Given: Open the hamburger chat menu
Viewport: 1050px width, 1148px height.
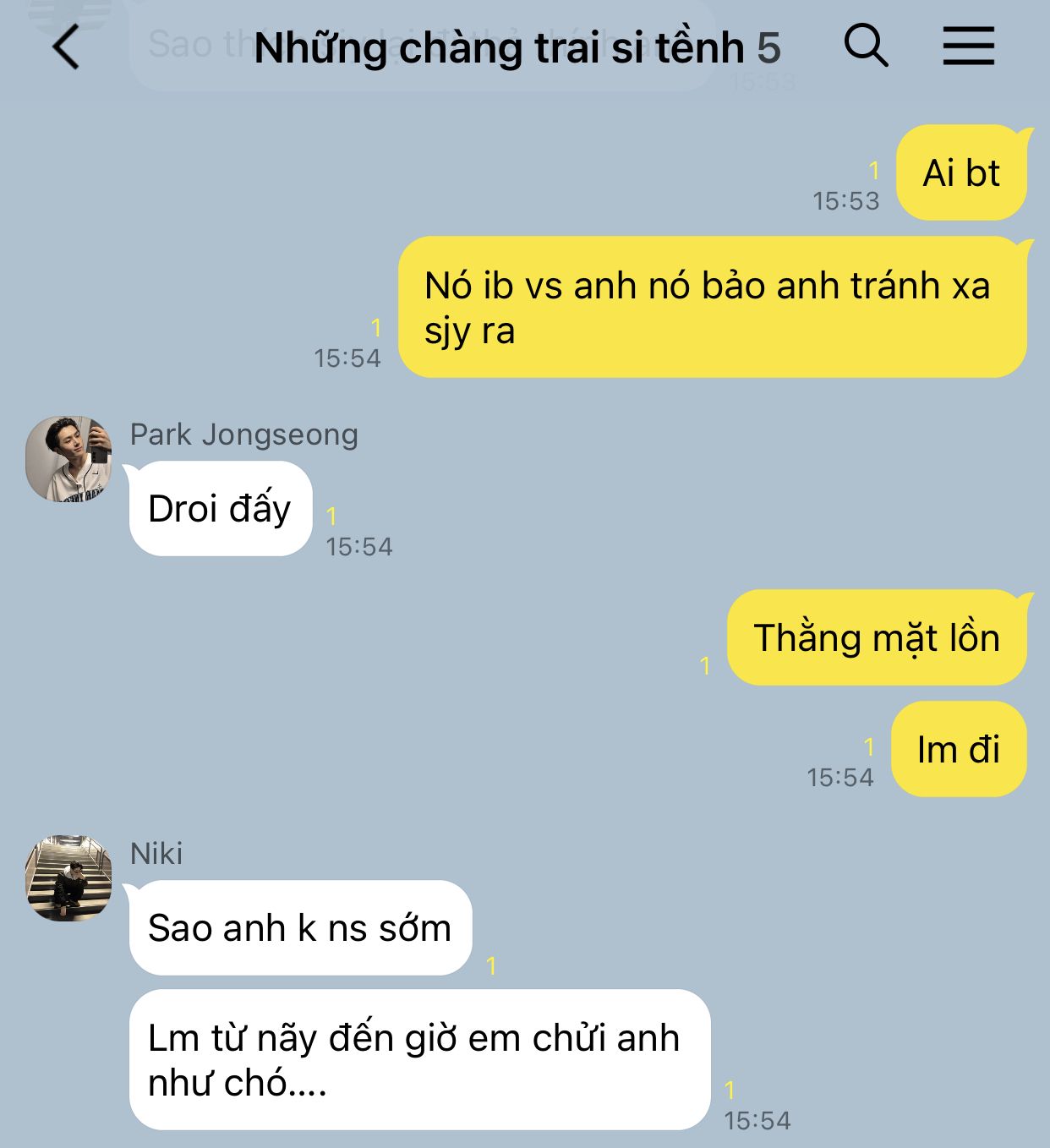Looking at the screenshot, I should tap(969, 46).
